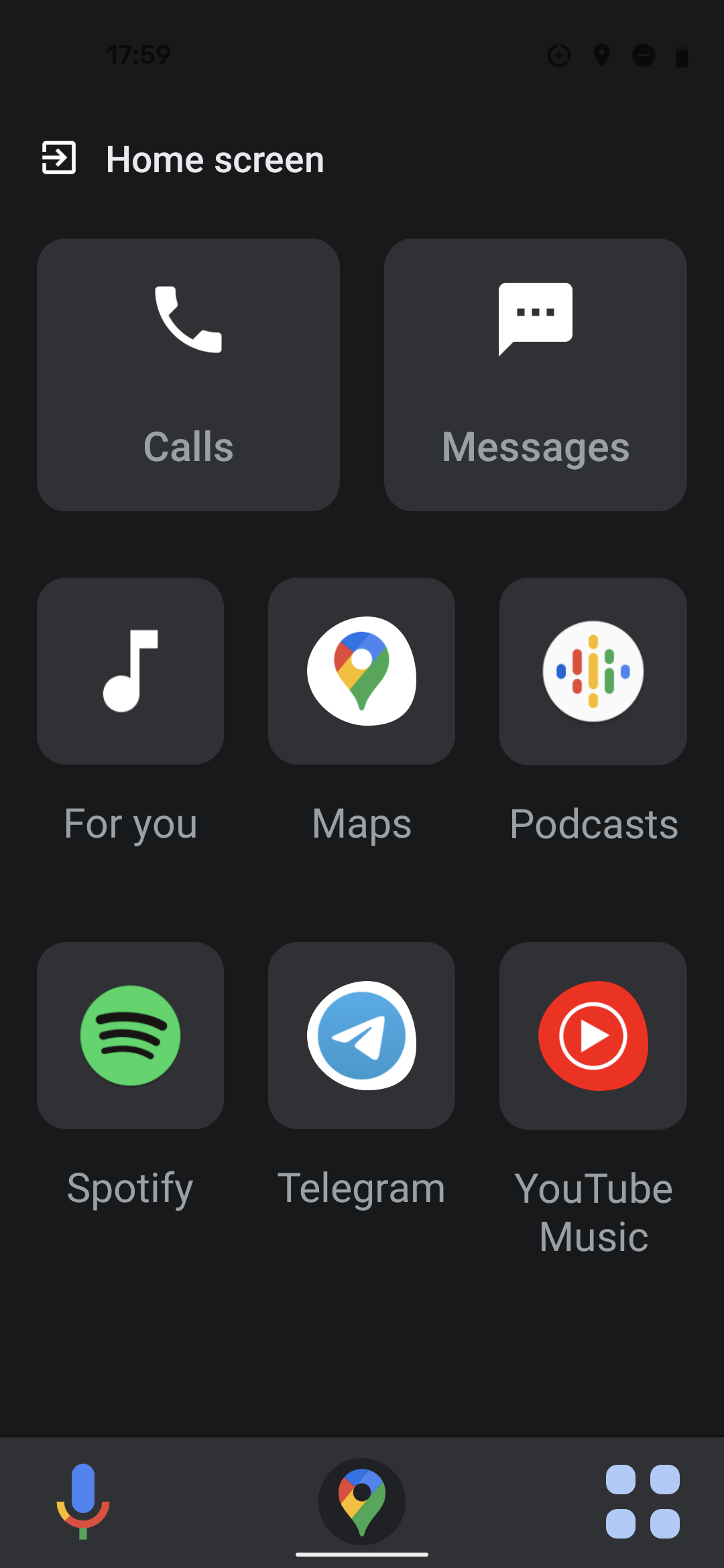Open the Calls tile

(188, 375)
